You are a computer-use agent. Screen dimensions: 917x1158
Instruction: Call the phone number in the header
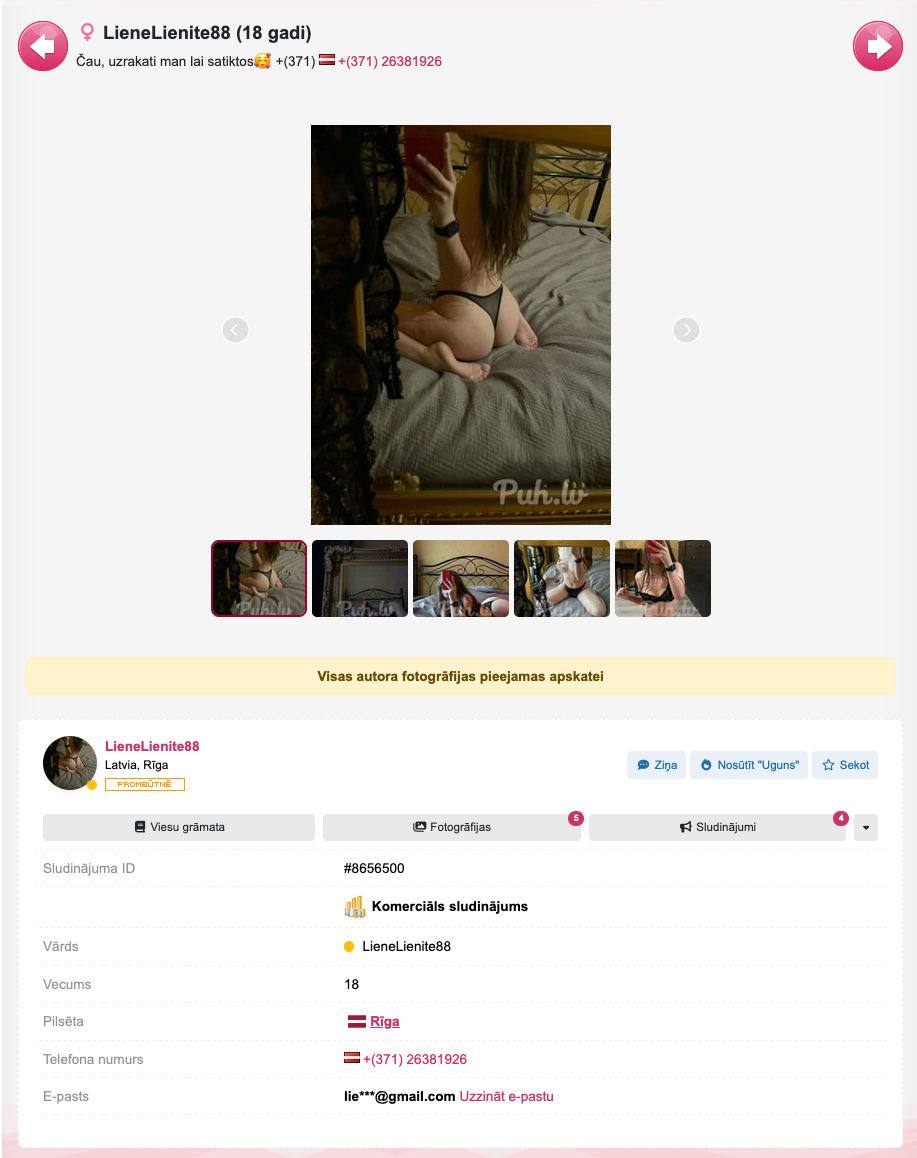[x=389, y=62]
